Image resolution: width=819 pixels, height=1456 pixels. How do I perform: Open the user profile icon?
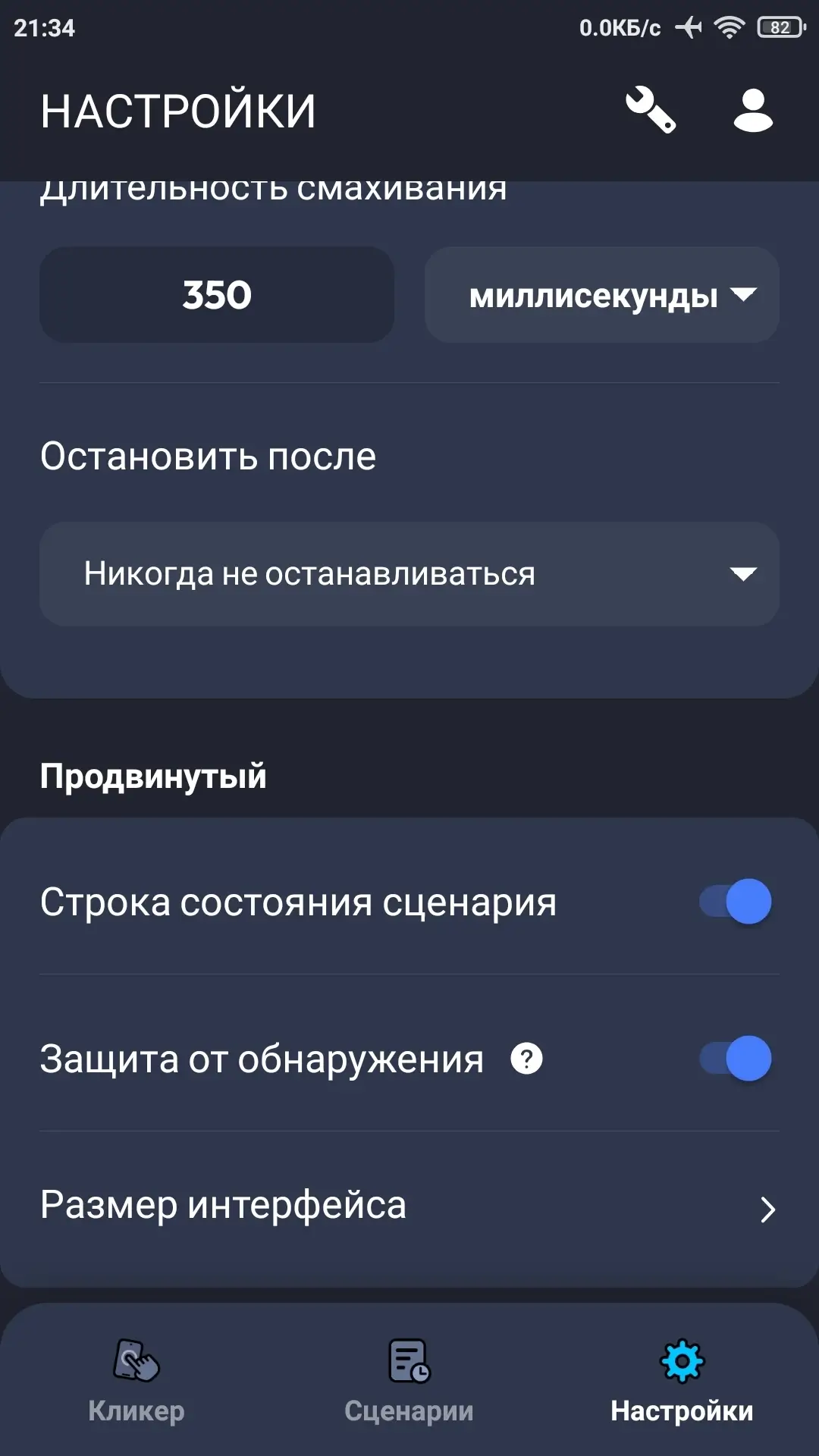(x=752, y=111)
